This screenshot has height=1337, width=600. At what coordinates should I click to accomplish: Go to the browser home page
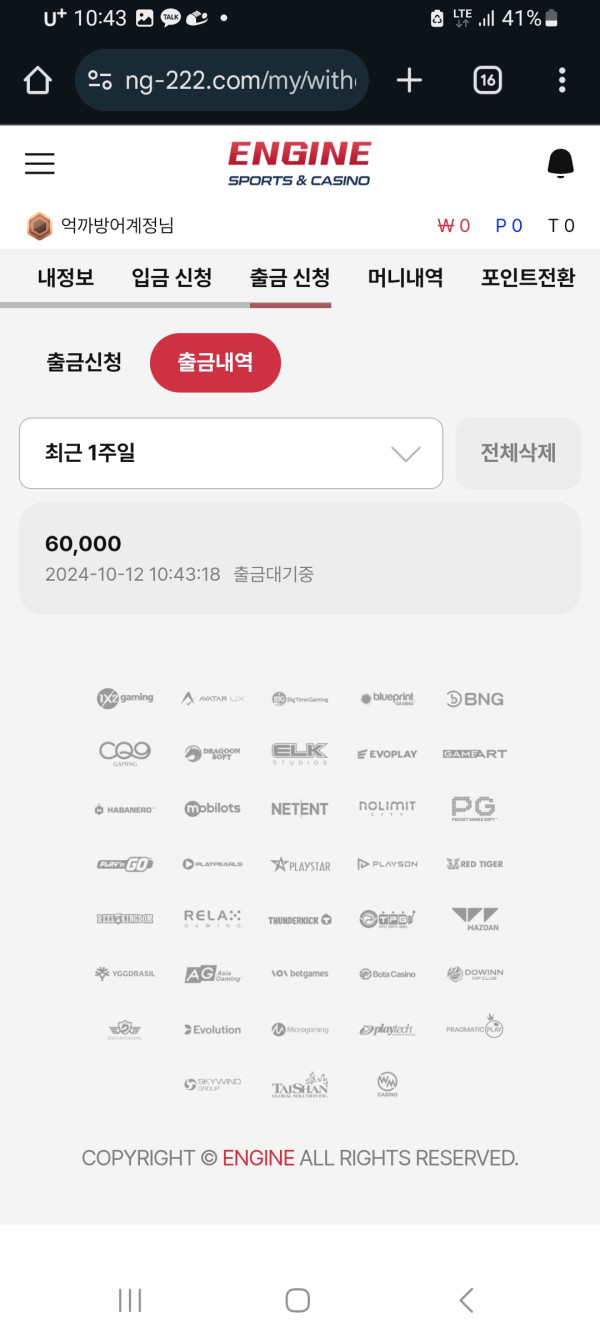(x=37, y=80)
